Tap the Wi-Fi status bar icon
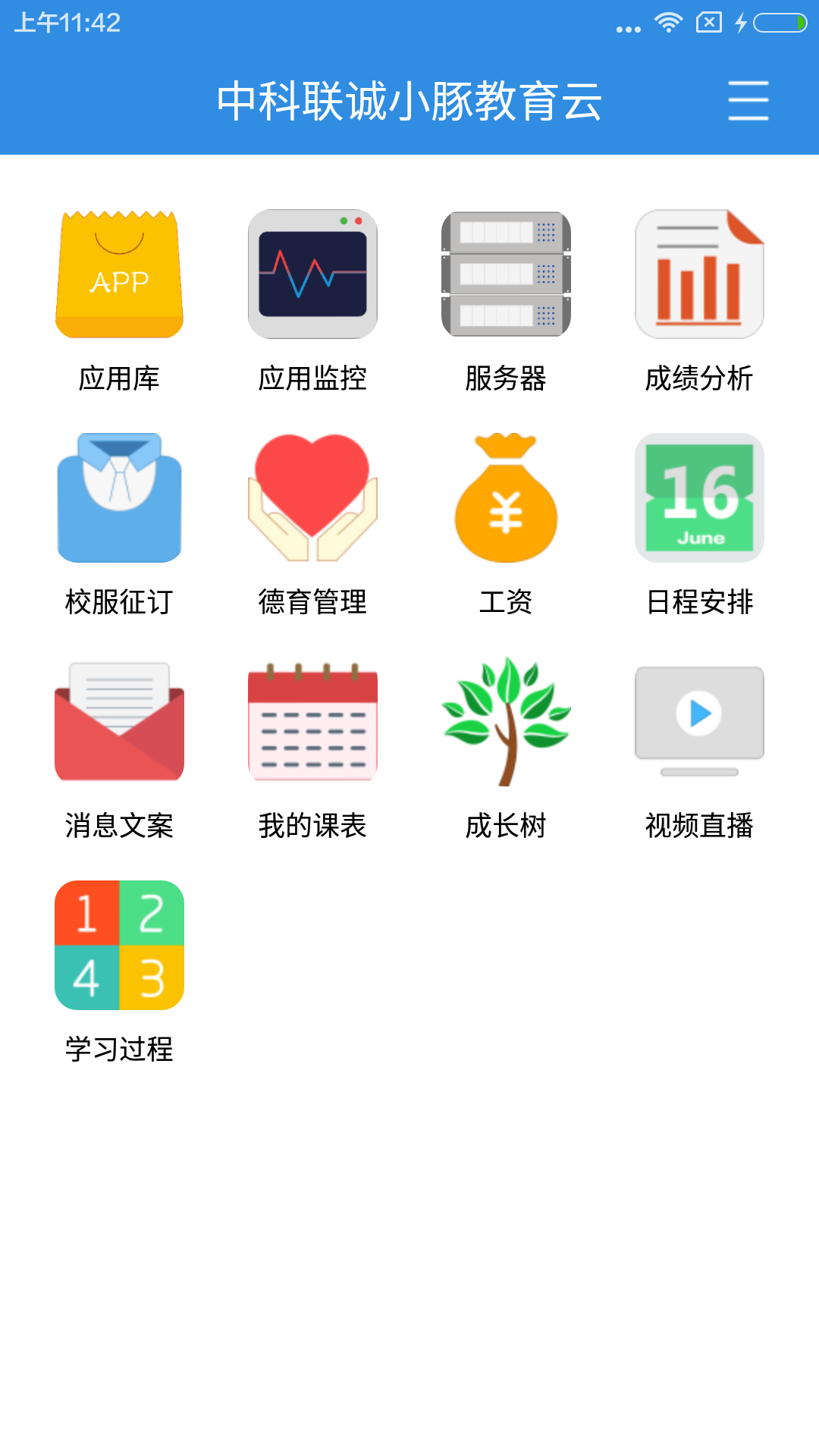 pyautogui.click(x=668, y=21)
